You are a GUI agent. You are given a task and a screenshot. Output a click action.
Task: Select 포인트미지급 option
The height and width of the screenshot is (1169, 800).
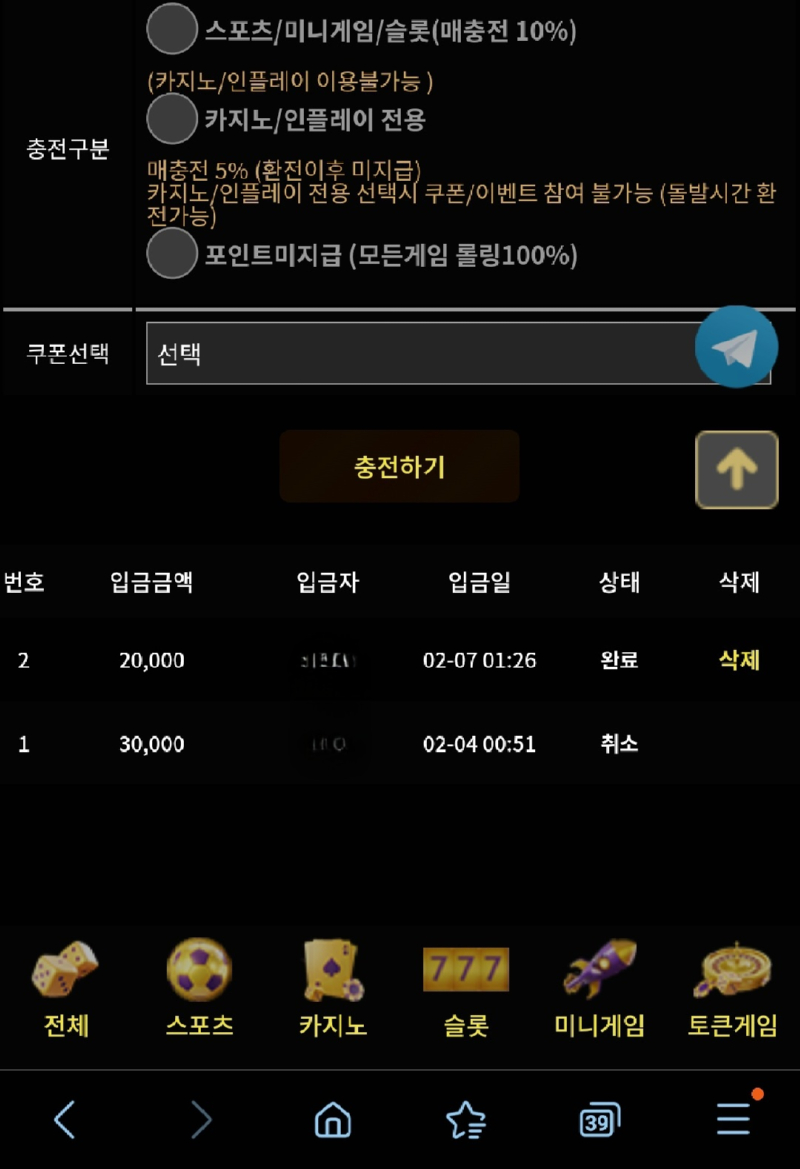pyautogui.click(x=172, y=253)
